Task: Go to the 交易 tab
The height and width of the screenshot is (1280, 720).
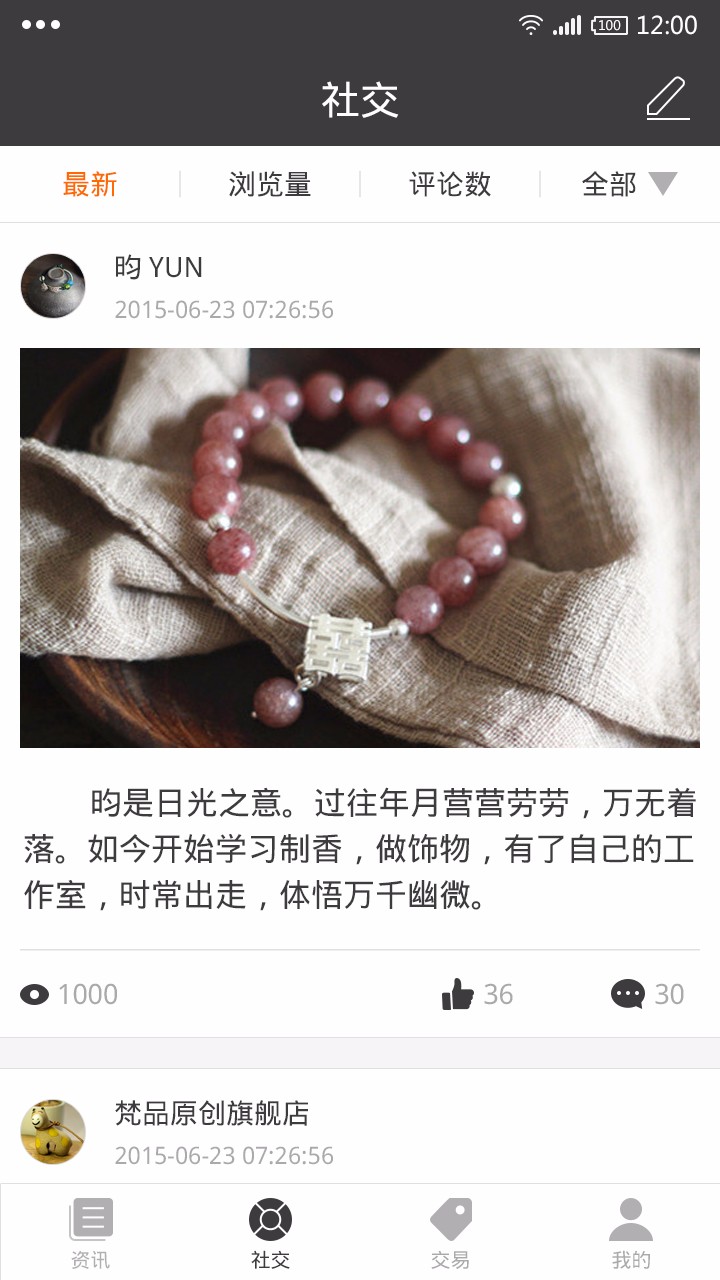Action: (450, 1232)
